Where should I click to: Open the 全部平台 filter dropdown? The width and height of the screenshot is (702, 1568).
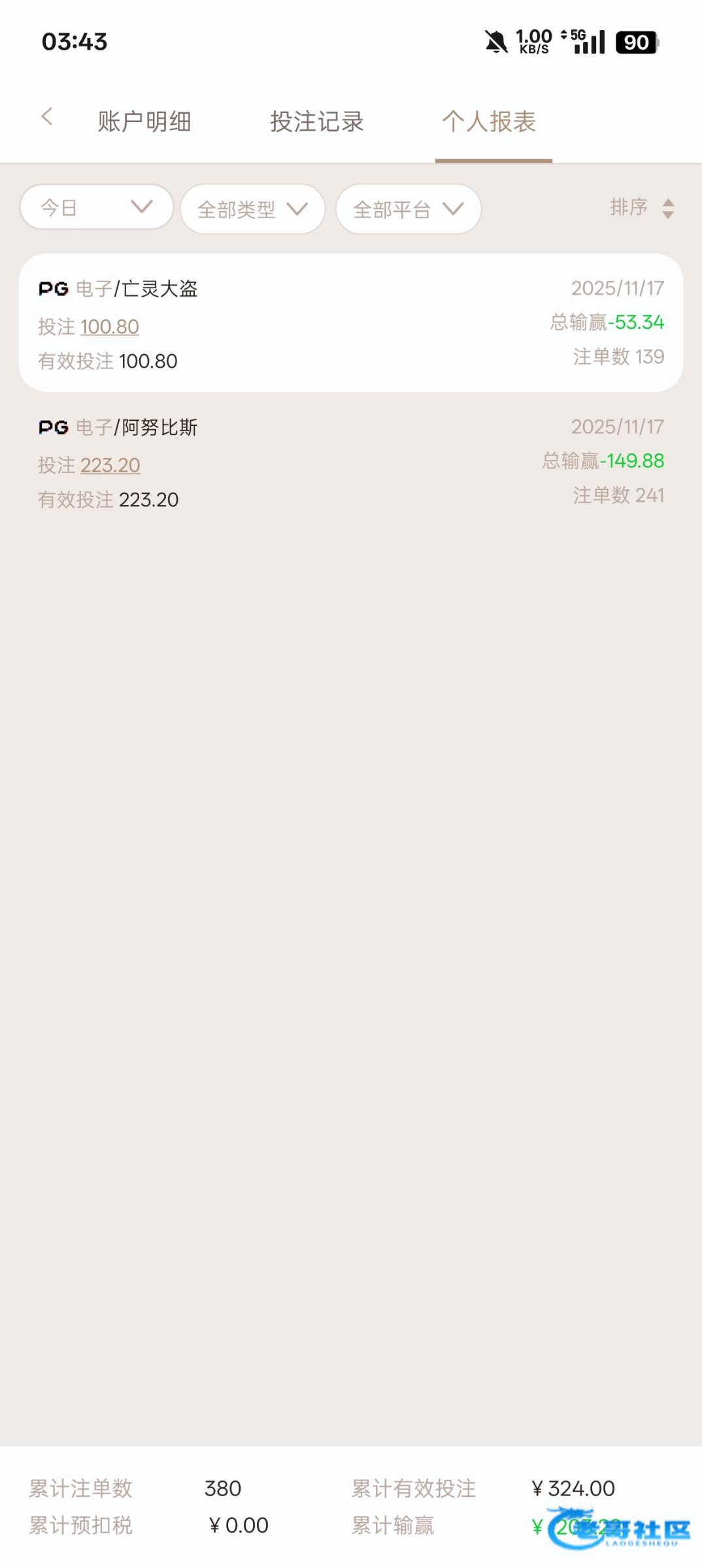pyautogui.click(x=409, y=209)
